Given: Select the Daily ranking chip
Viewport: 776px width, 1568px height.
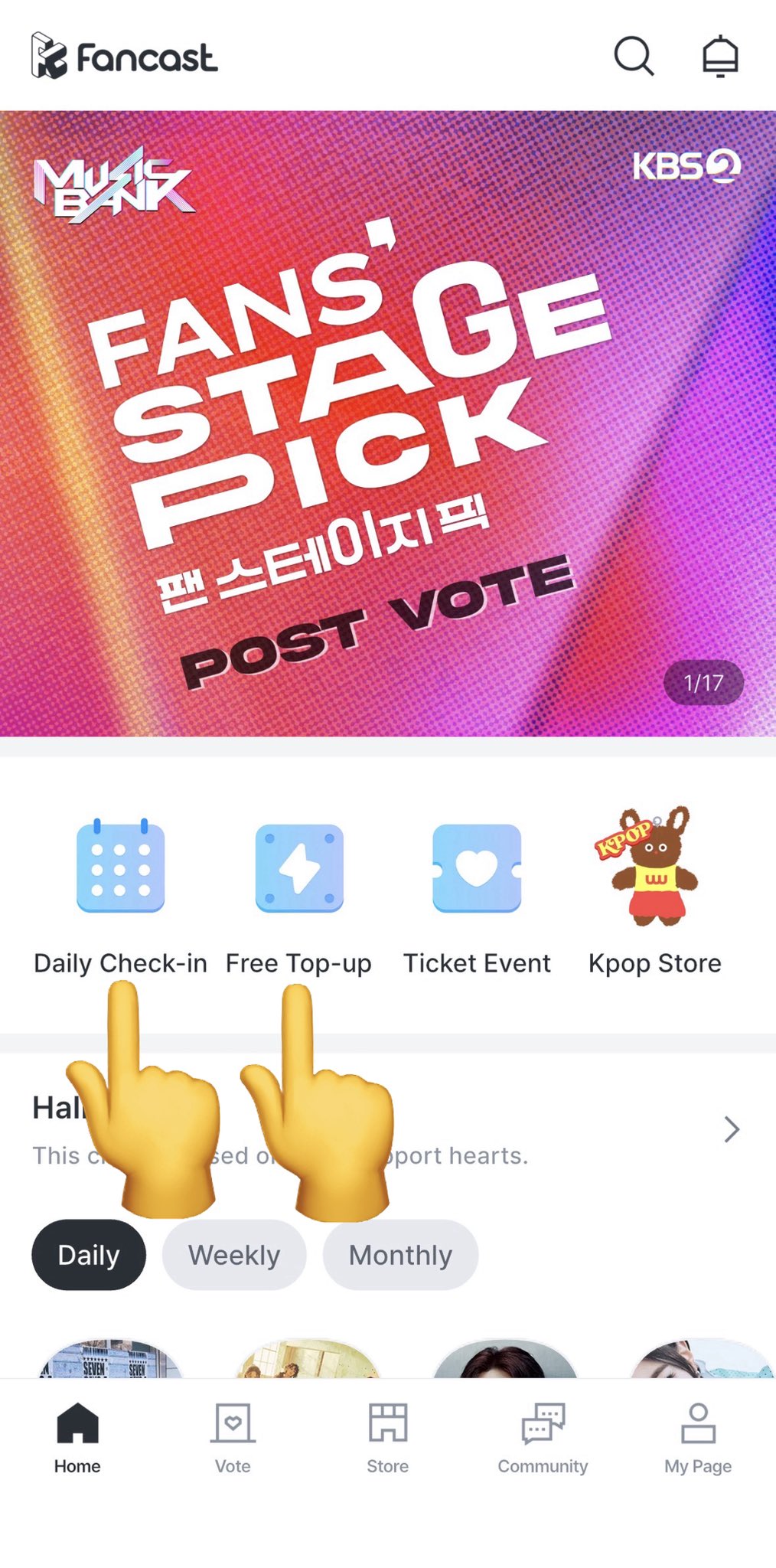Looking at the screenshot, I should 89,1255.
